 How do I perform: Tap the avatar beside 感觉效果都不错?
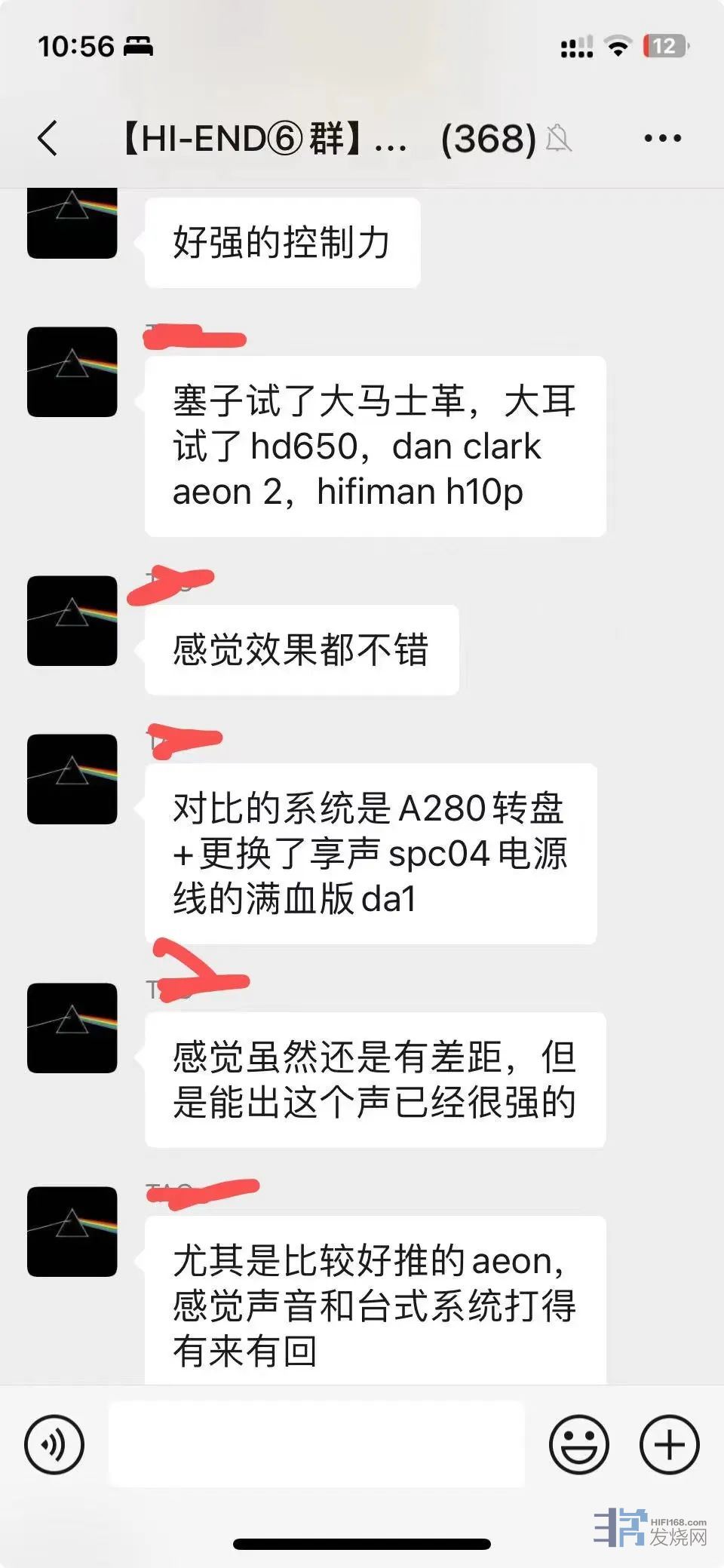[x=72, y=621]
